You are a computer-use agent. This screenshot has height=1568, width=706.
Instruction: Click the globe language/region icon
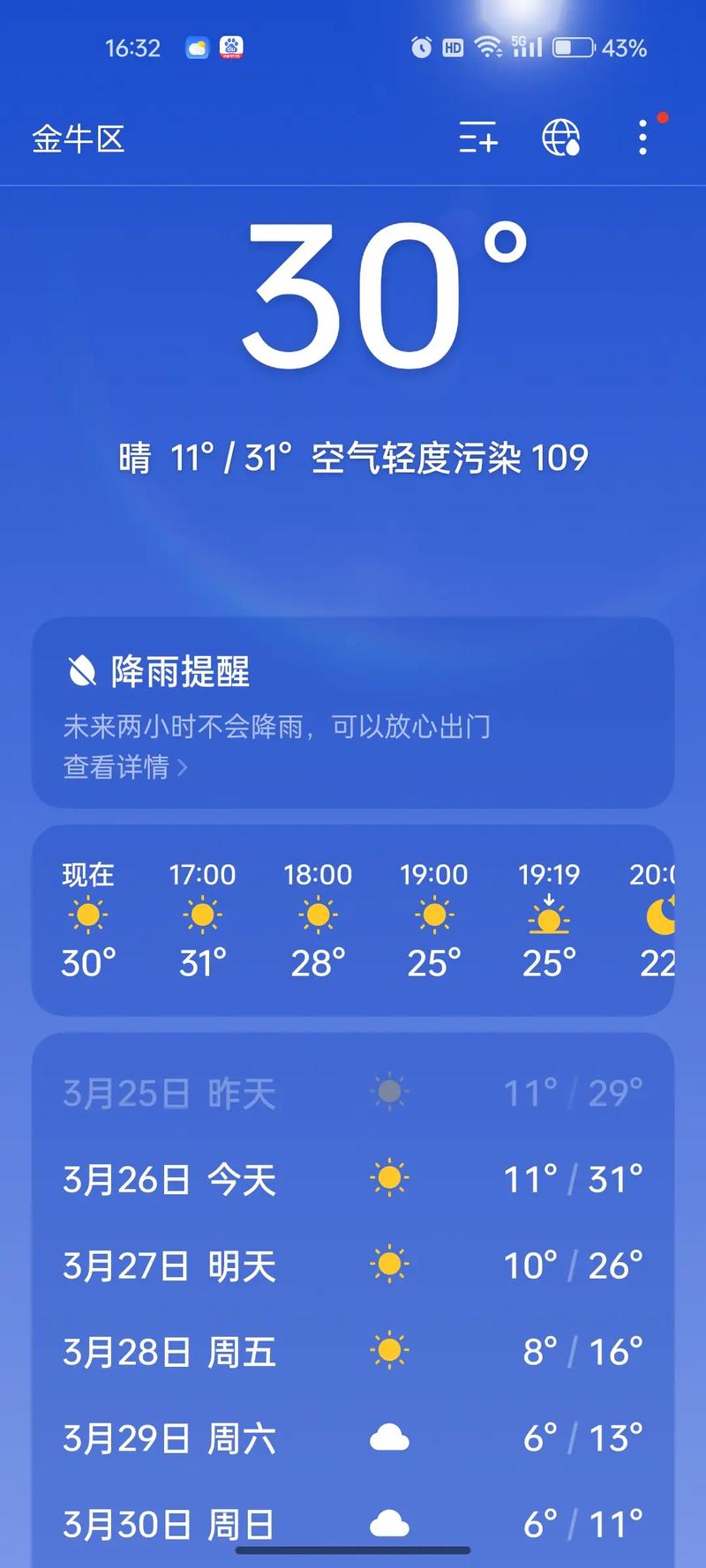pyautogui.click(x=560, y=140)
